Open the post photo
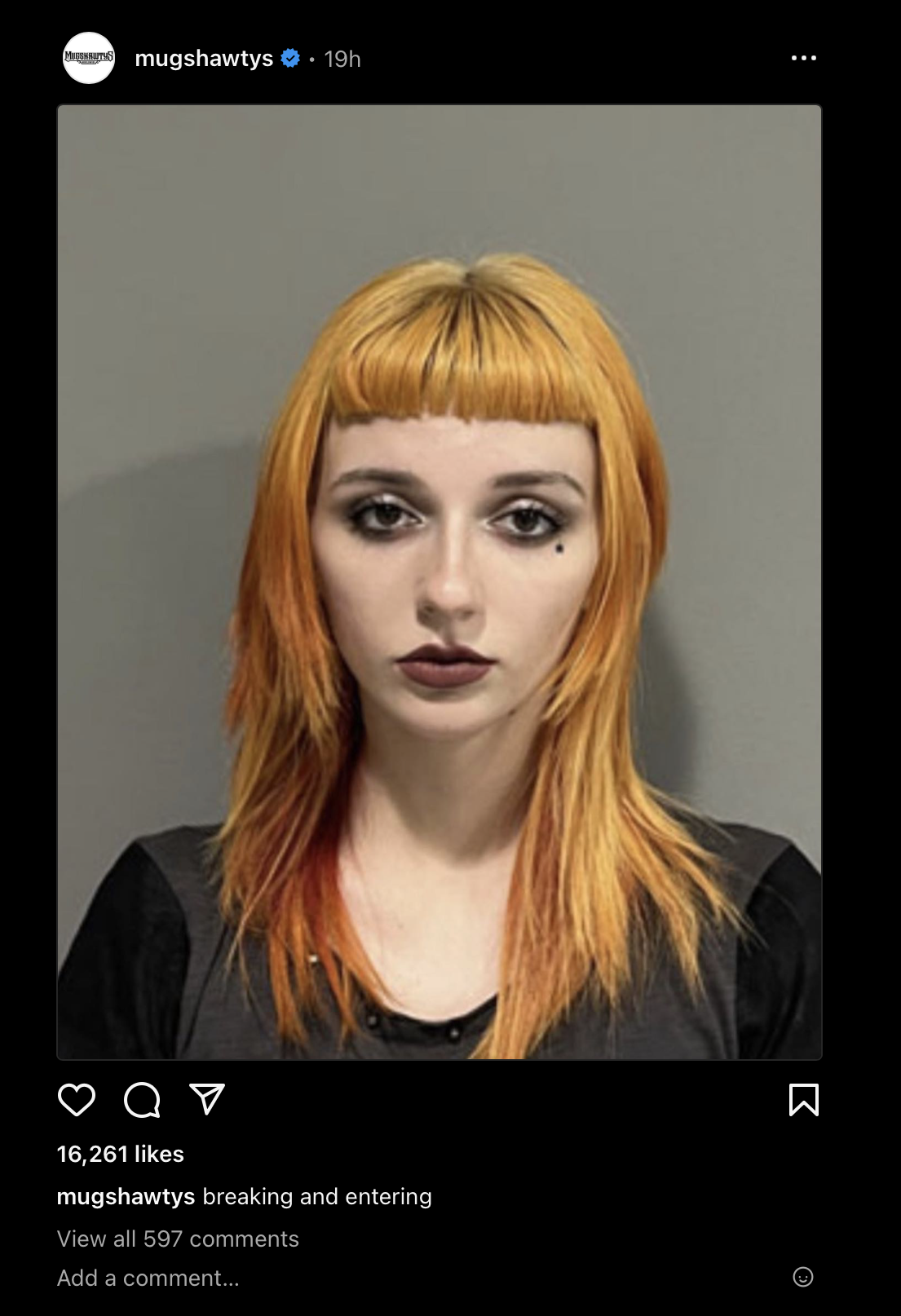This screenshot has height=1316, width=901. click(x=439, y=582)
